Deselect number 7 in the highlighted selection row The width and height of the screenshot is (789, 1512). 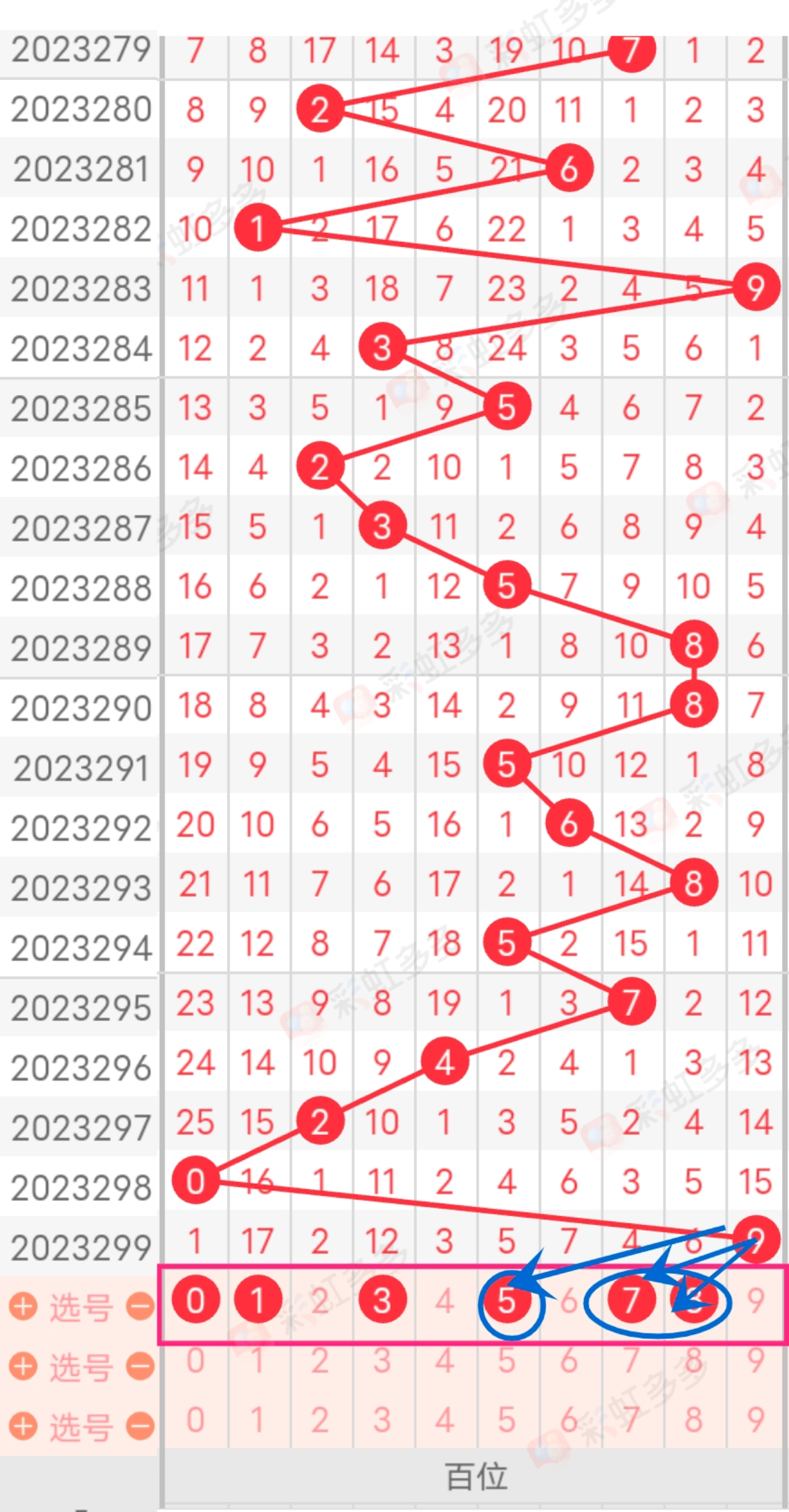click(631, 1301)
